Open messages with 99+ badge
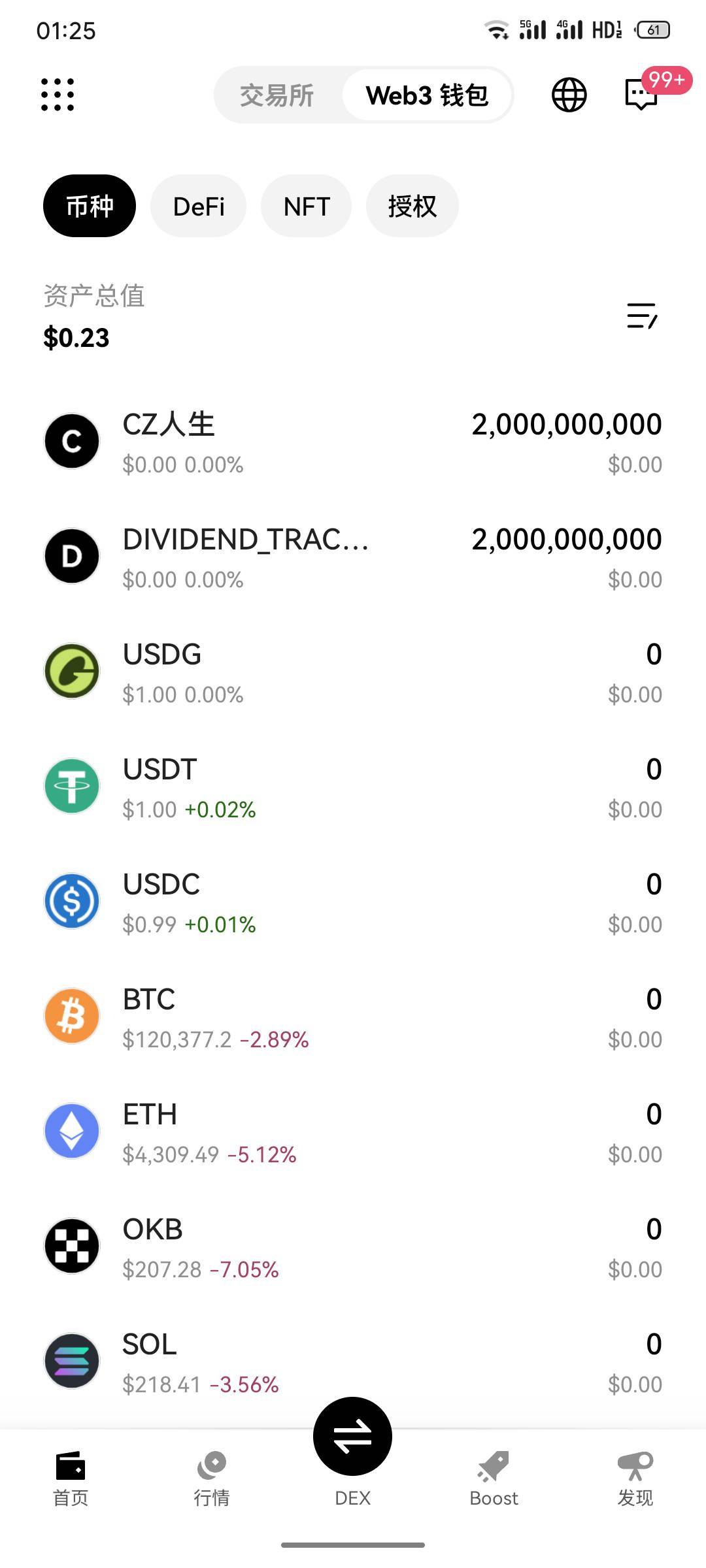The height and width of the screenshot is (1568, 706). tap(642, 95)
